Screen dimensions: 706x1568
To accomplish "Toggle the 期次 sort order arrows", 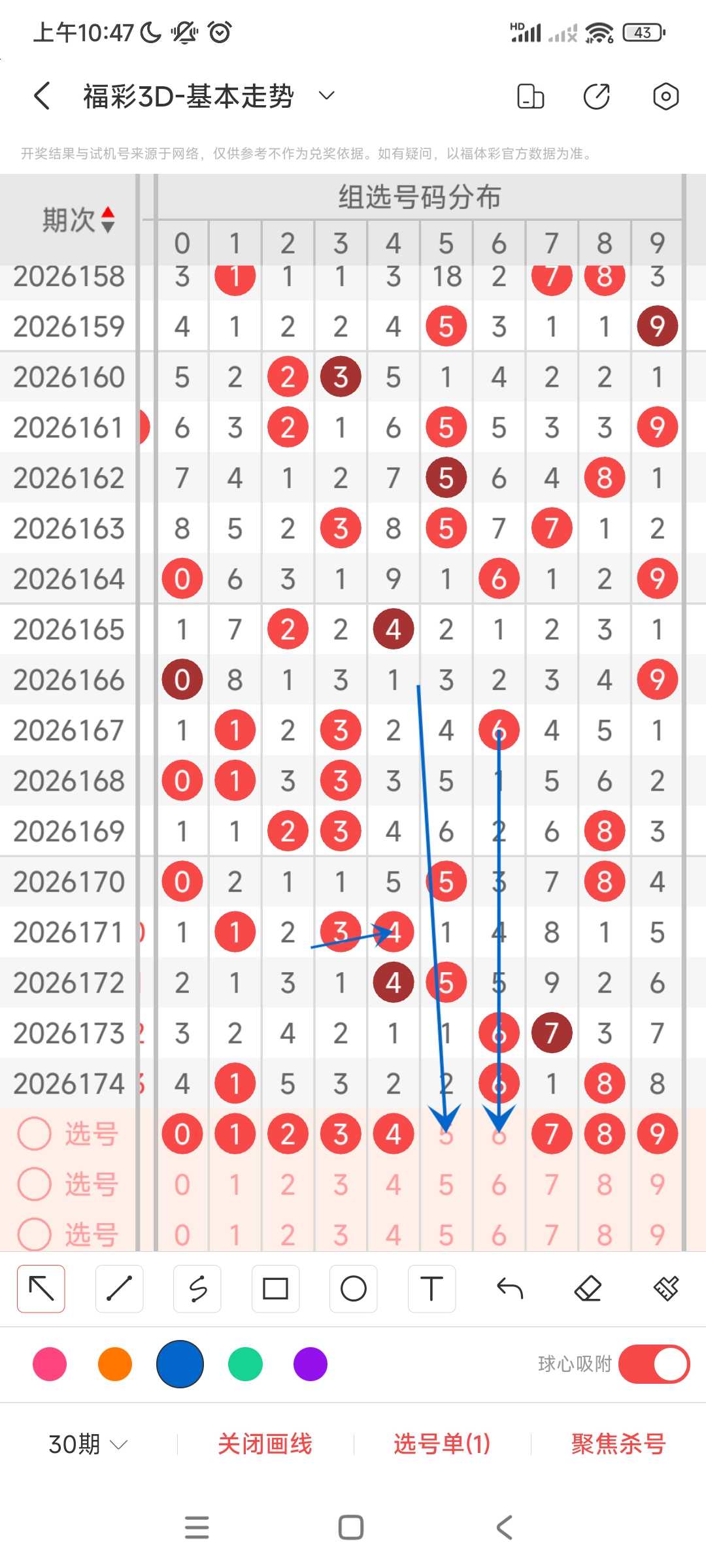I will click(x=108, y=220).
